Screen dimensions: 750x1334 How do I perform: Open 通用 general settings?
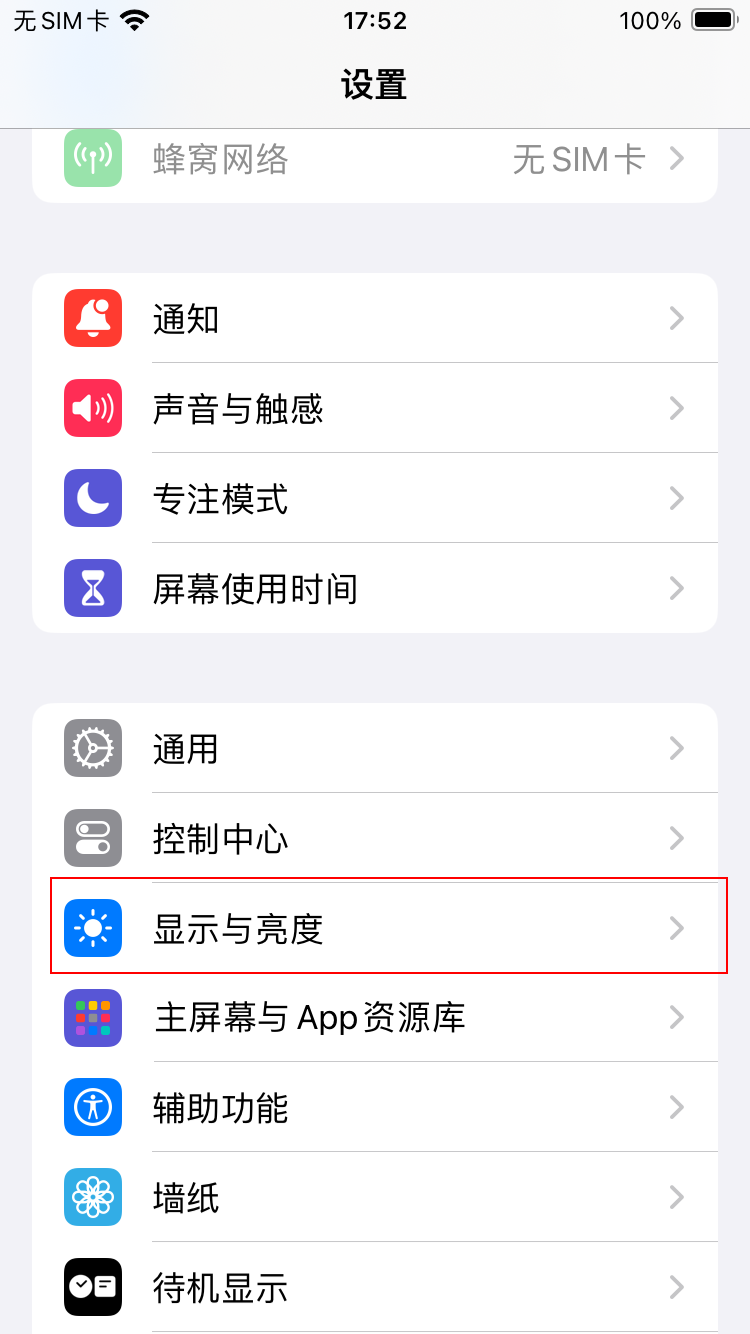(x=374, y=749)
